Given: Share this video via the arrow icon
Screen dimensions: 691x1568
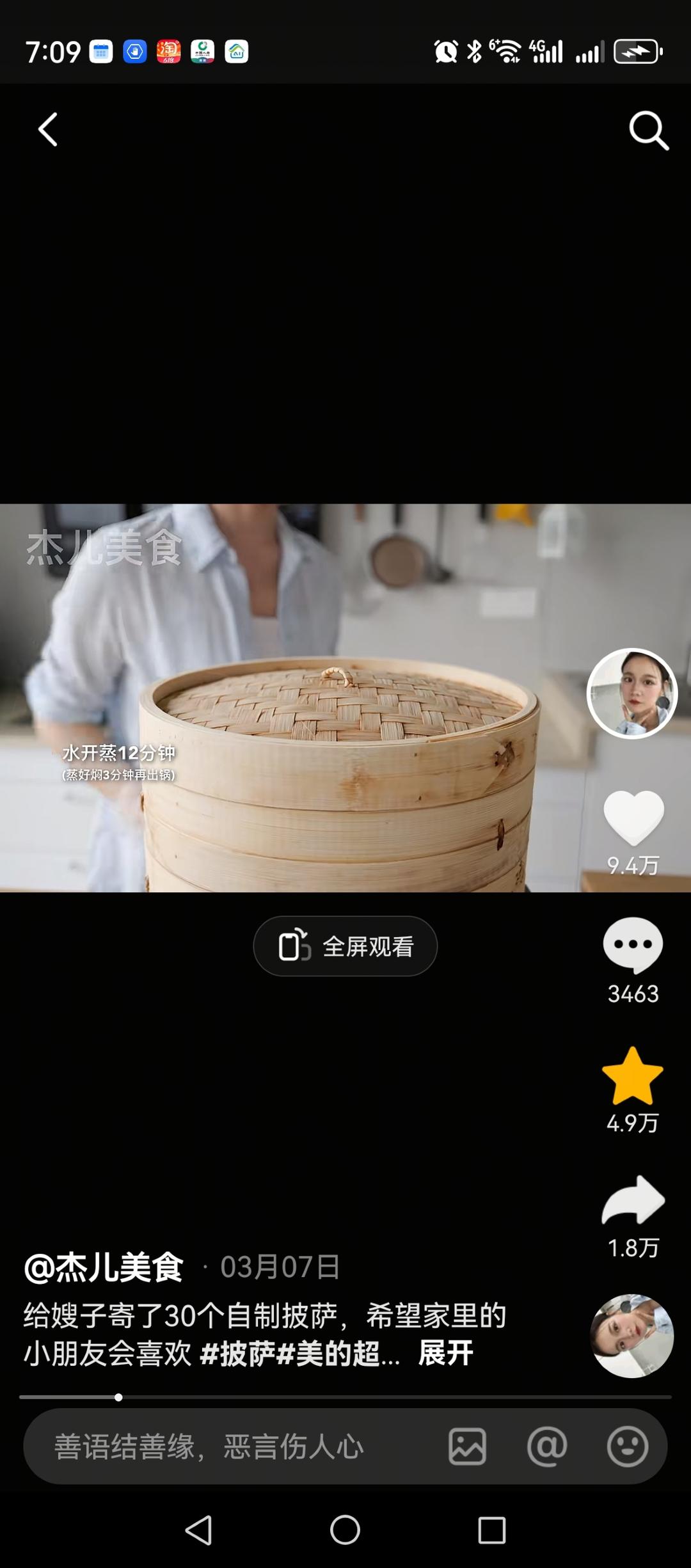Looking at the screenshot, I should pyautogui.click(x=633, y=1200).
